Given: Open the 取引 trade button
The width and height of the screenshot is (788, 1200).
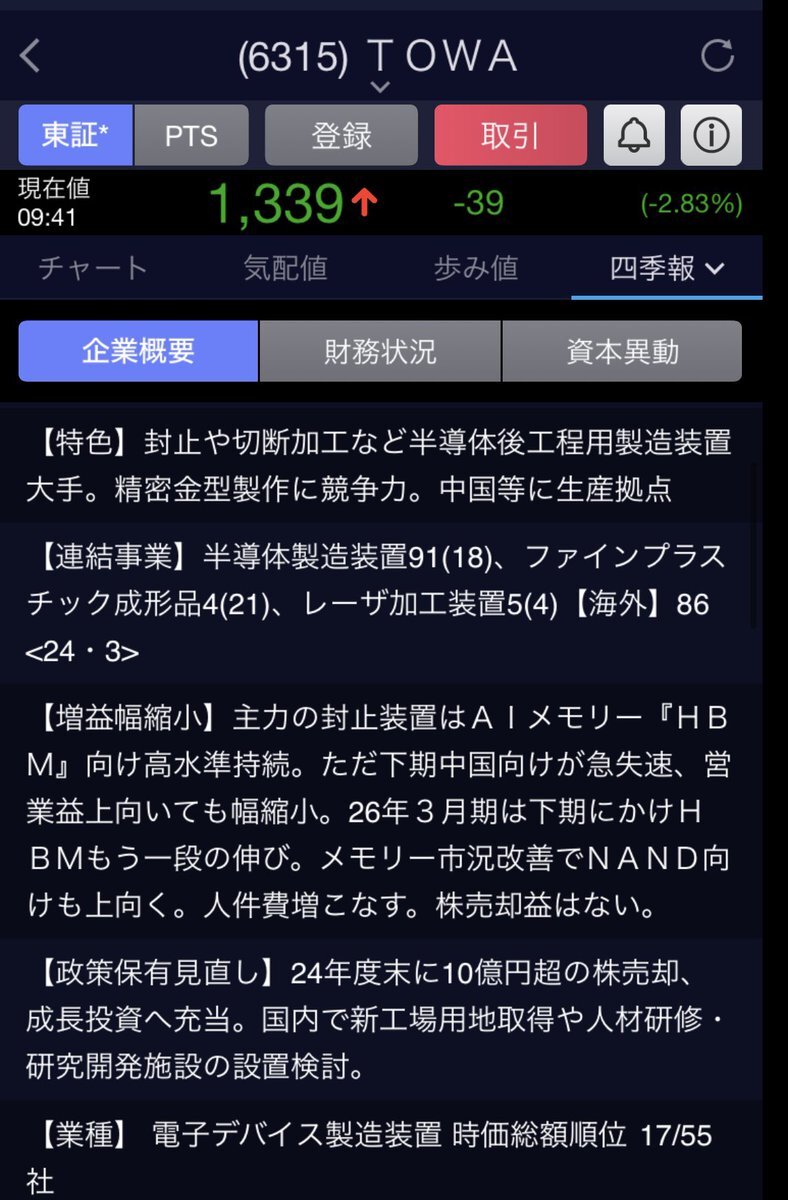Looking at the screenshot, I should (510, 135).
